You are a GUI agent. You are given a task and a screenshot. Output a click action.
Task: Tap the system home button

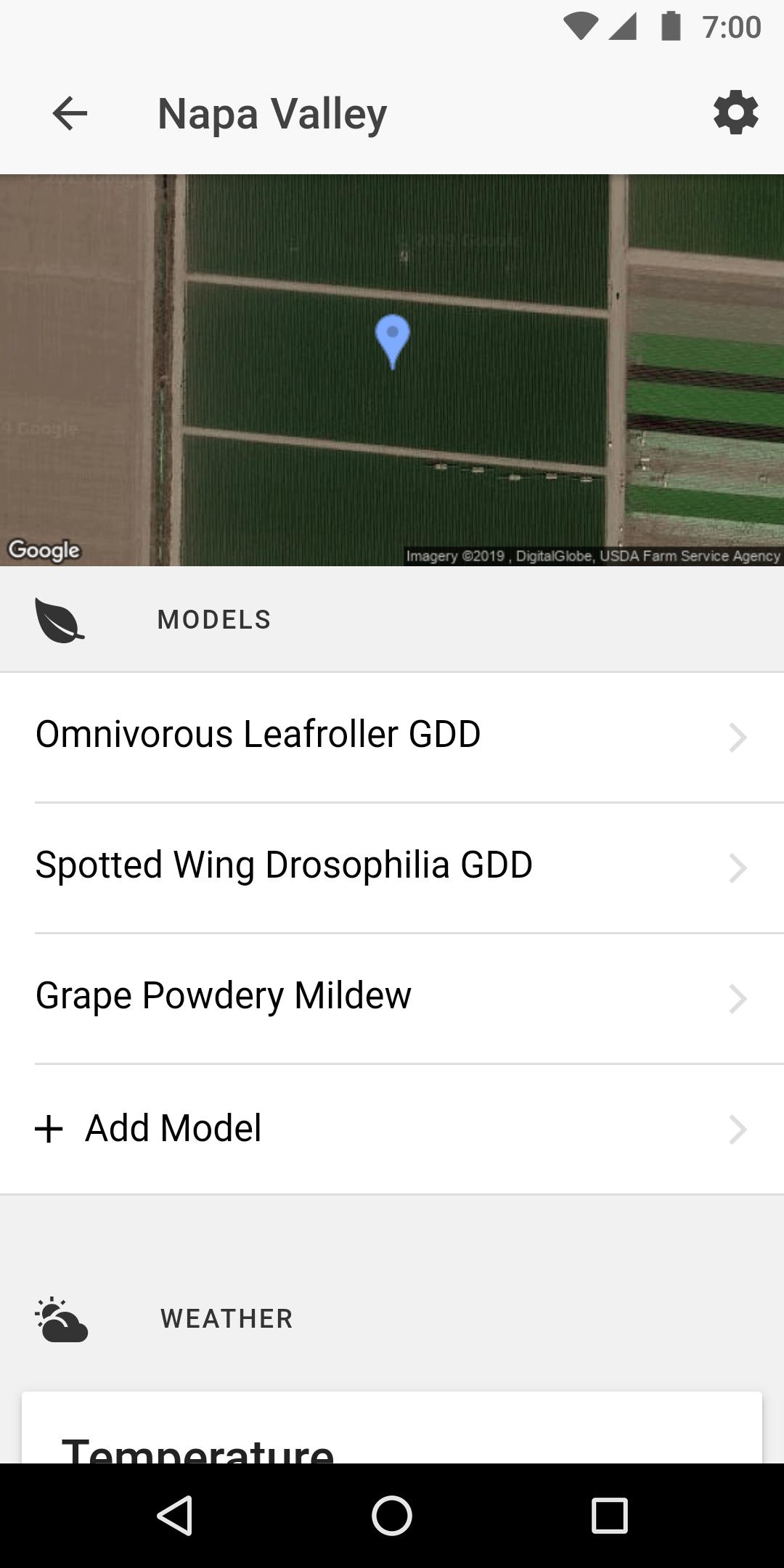(392, 1516)
